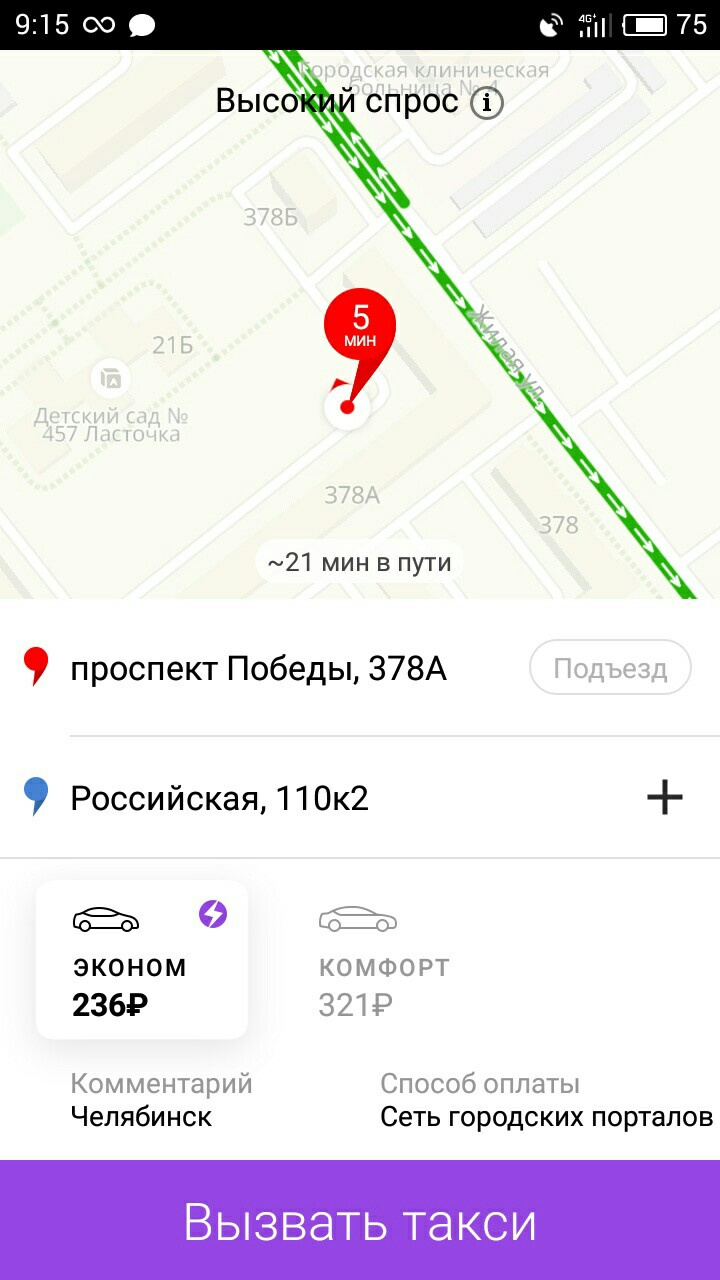Open the Комментарий field
Image resolution: width=720 pixels, height=1280 pixels.
(161, 1100)
